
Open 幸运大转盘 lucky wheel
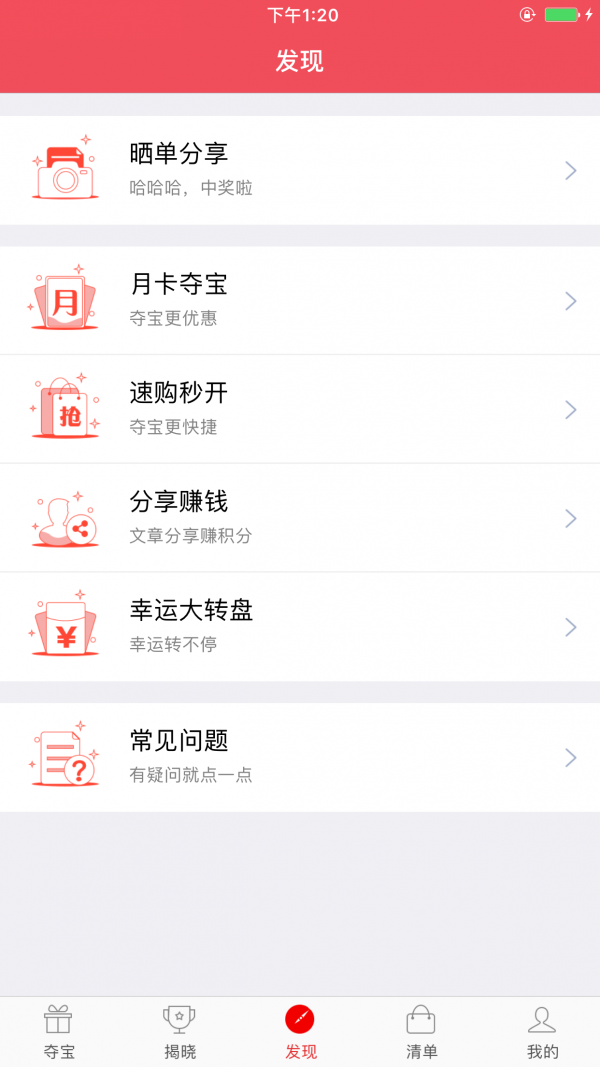[x=300, y=627]
